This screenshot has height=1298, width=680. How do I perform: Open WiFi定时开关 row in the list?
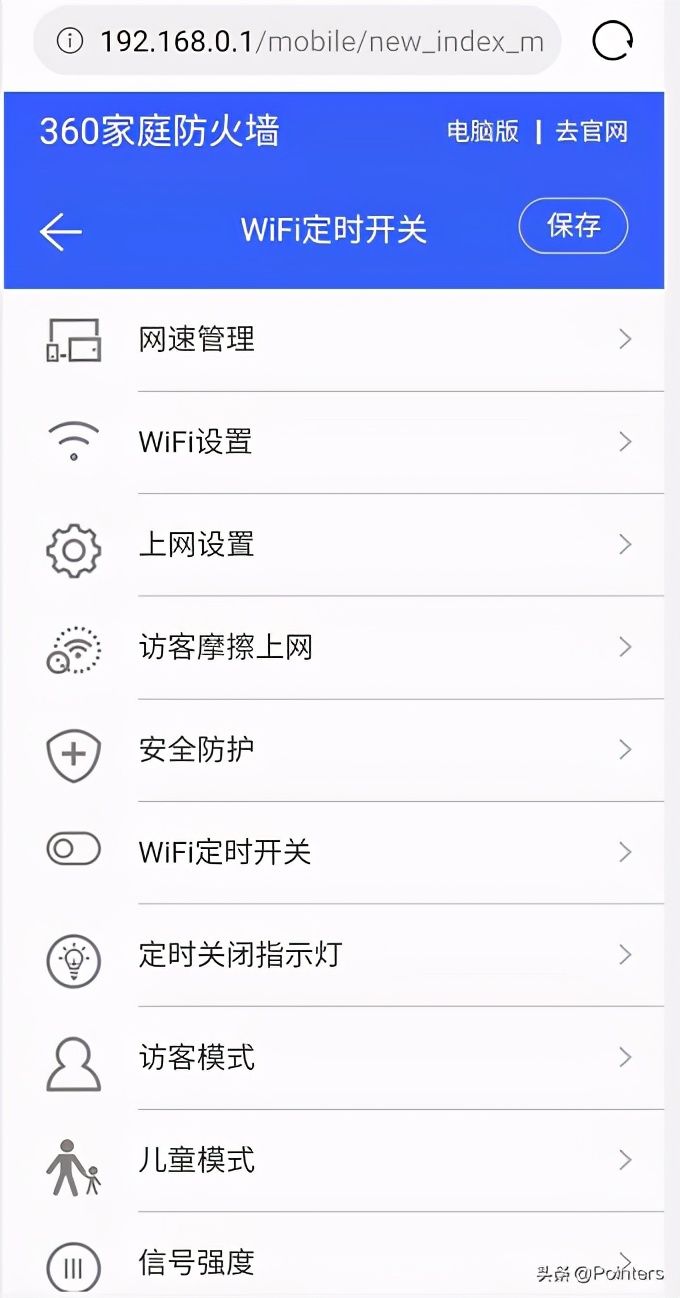click(340, 852)
